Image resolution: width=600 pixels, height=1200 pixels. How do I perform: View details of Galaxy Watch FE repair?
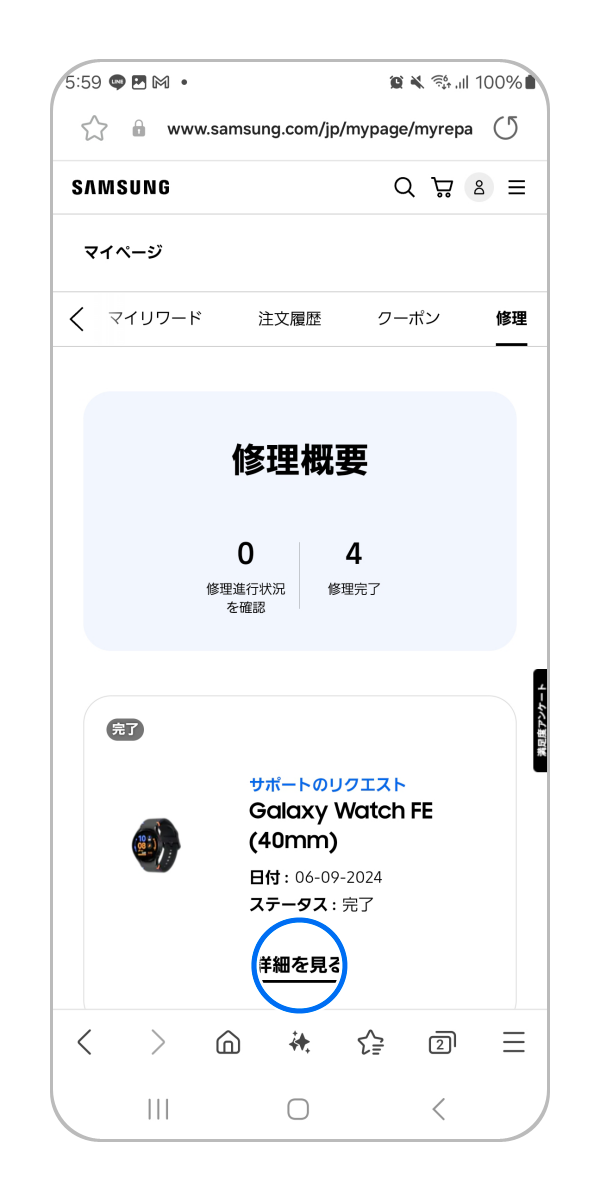coord(299,966)
